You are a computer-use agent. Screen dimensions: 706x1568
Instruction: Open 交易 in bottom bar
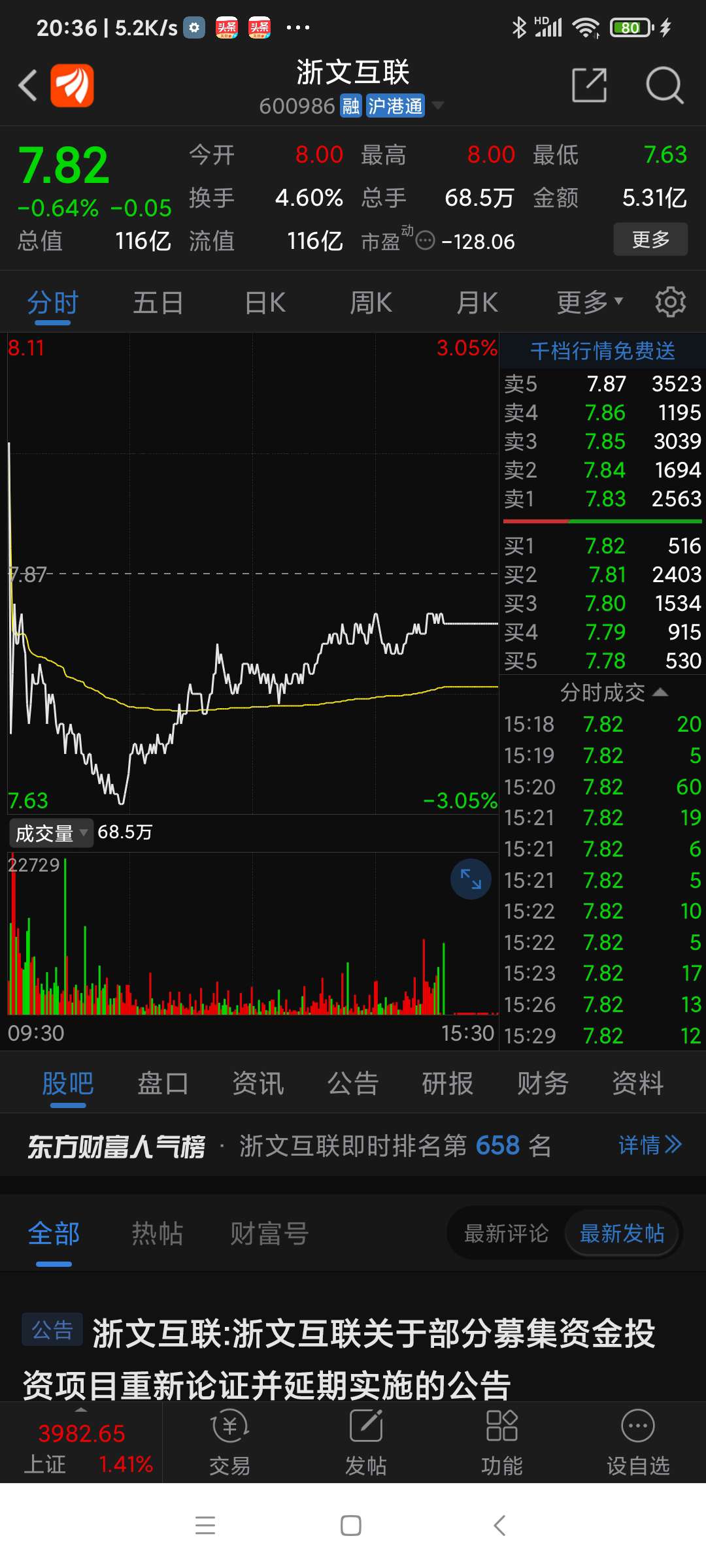pos(229,1442)
